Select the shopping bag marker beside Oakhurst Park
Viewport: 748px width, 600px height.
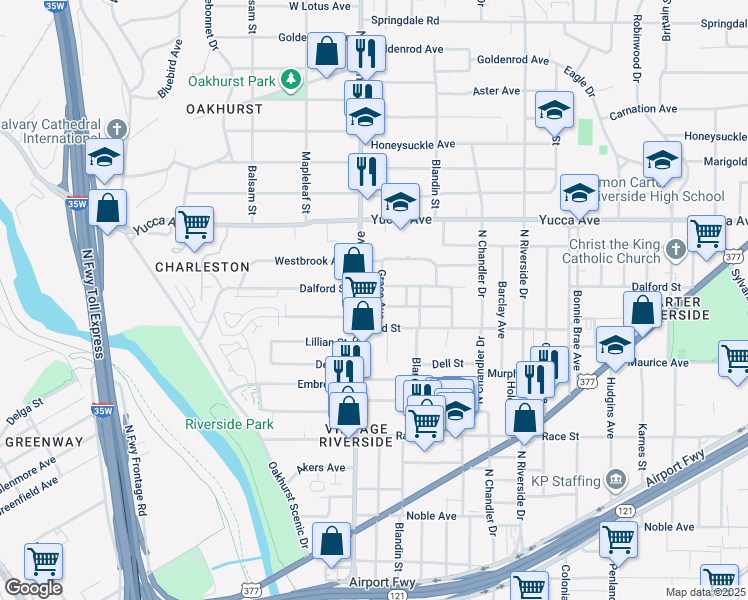[326, 54]
